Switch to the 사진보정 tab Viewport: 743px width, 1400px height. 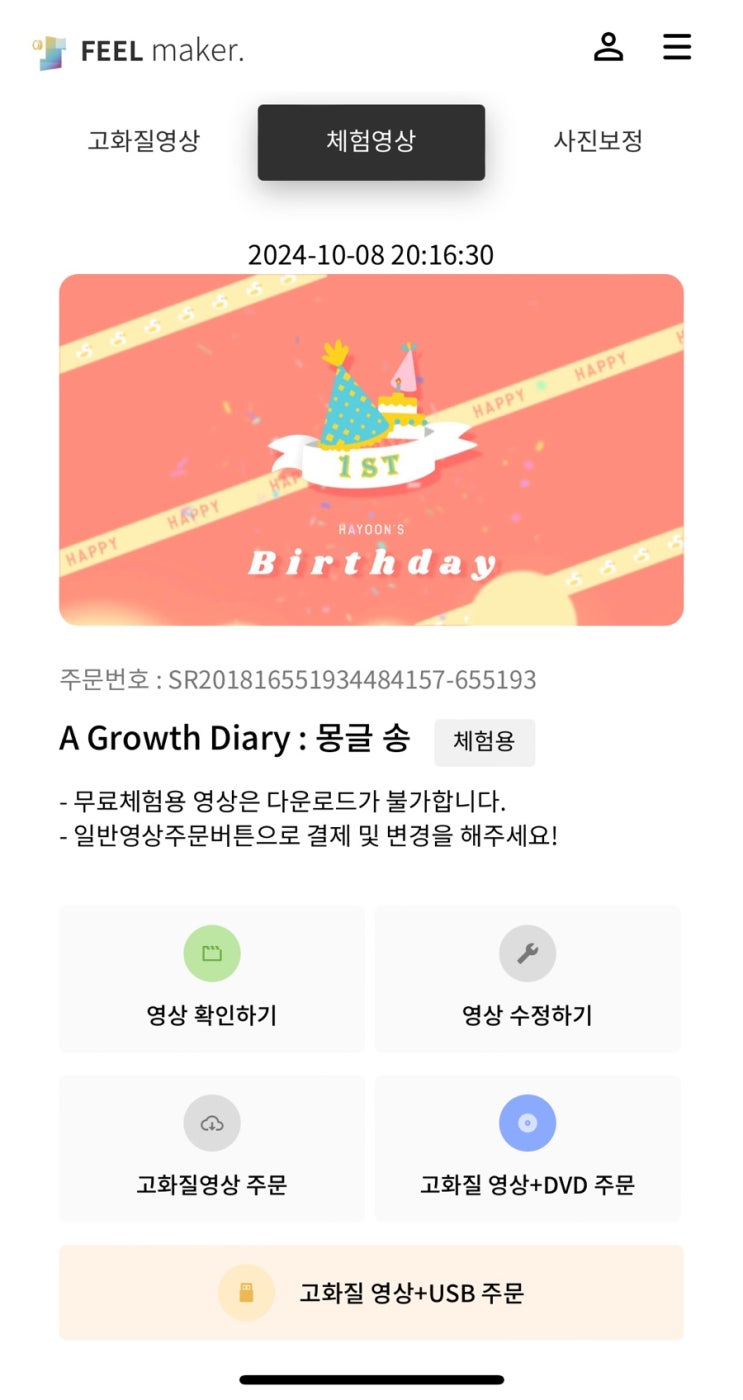(x=598, y=141)
